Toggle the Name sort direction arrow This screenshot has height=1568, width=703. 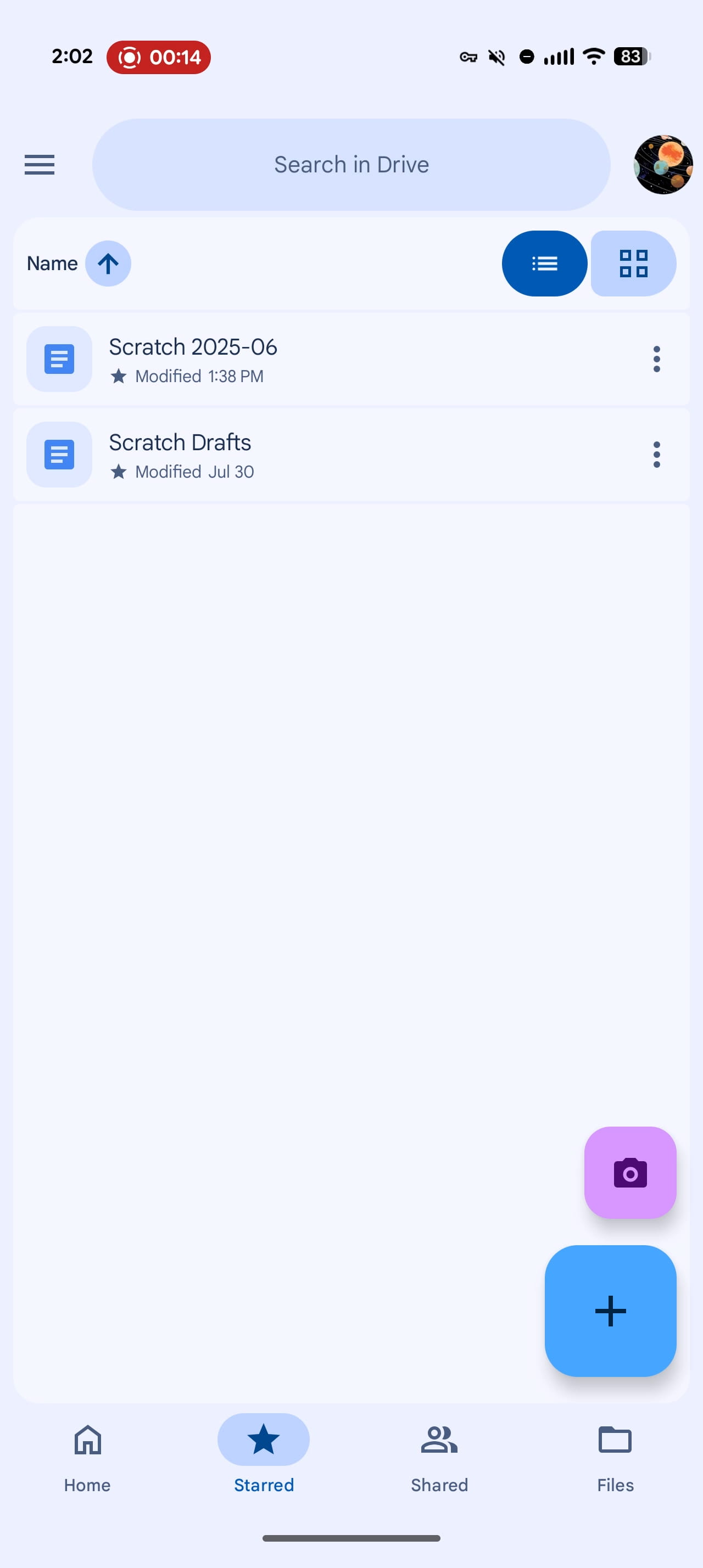click(x=108, y=264)
